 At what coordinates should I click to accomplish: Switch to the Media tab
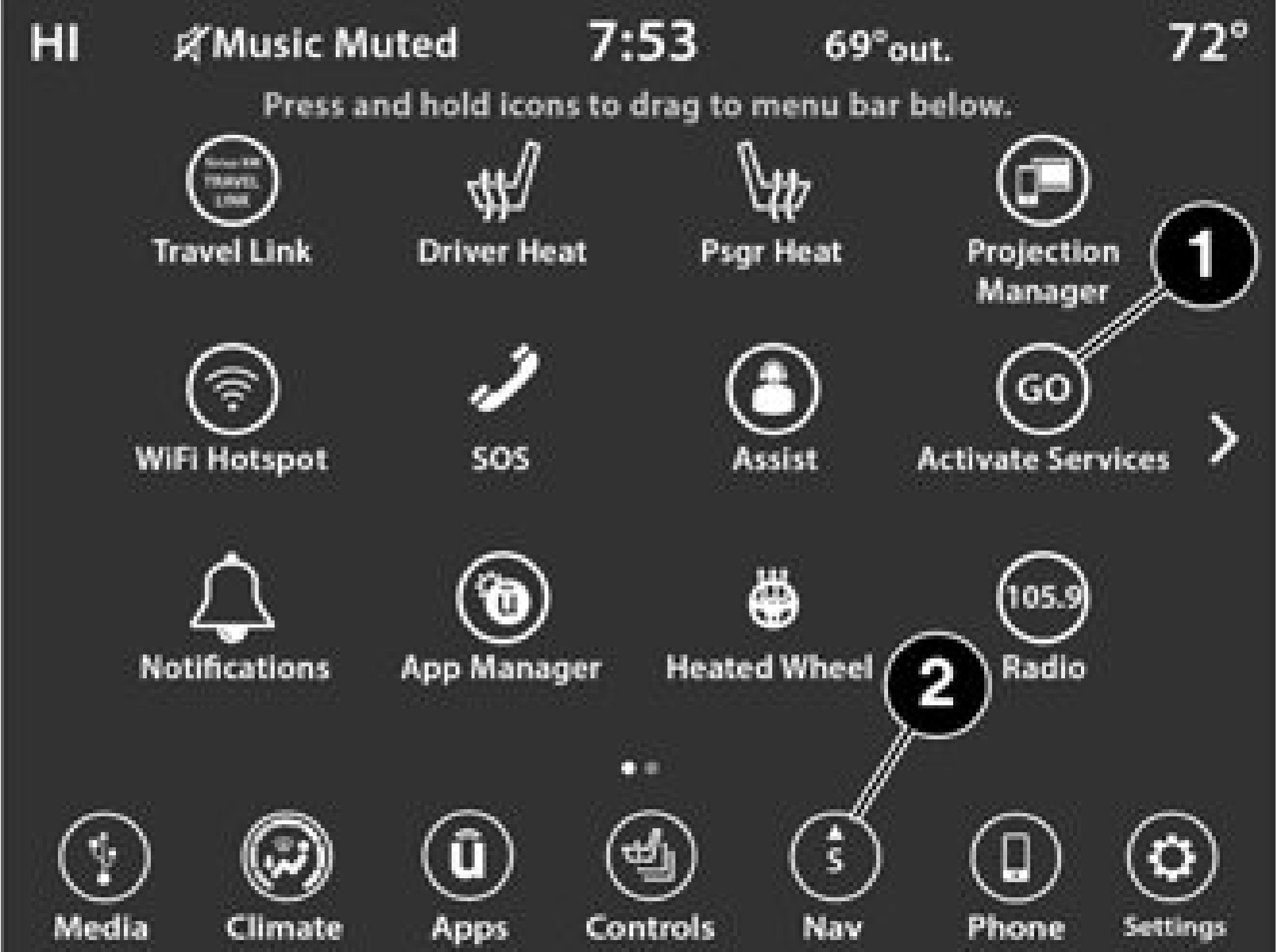pos(102,857)
